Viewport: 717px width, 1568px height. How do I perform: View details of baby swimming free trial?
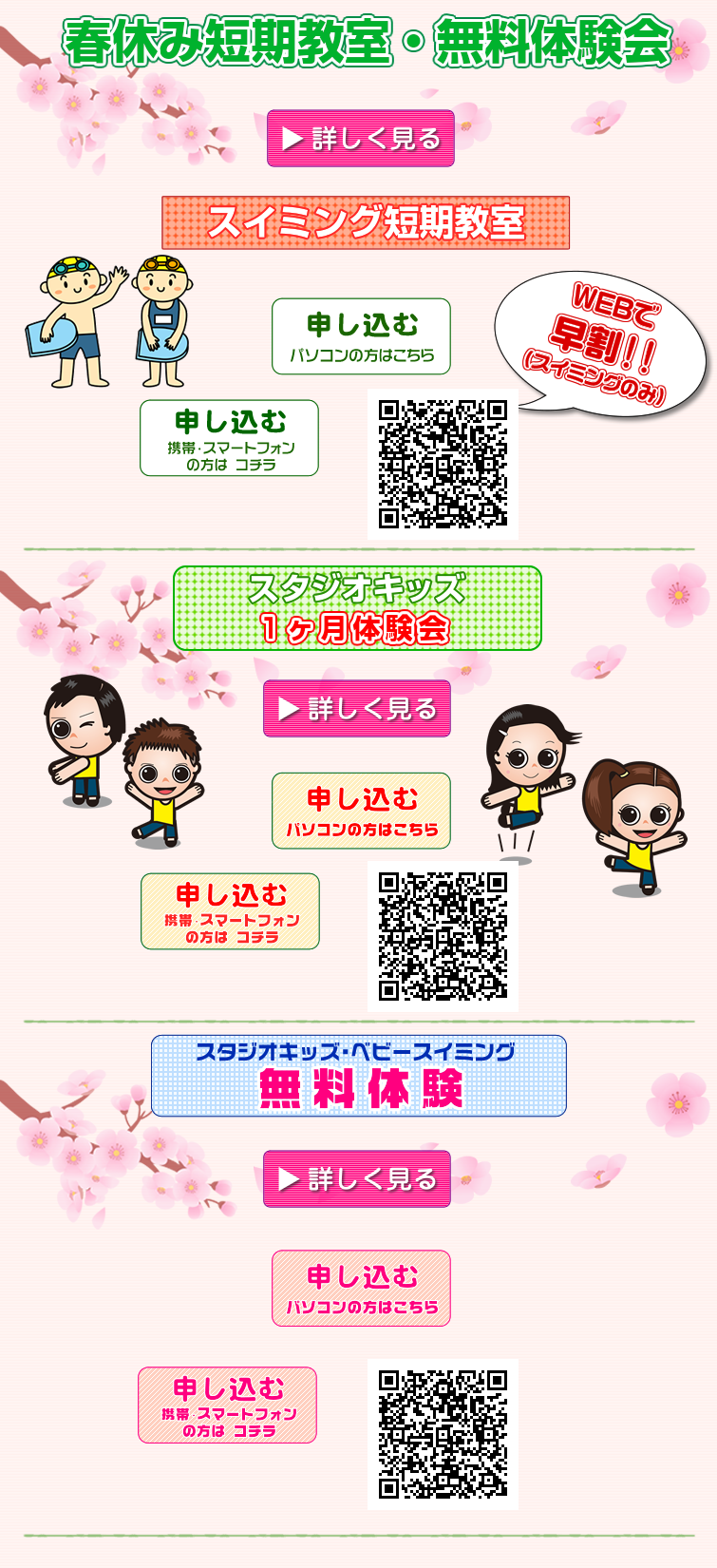pos(356,1178)
